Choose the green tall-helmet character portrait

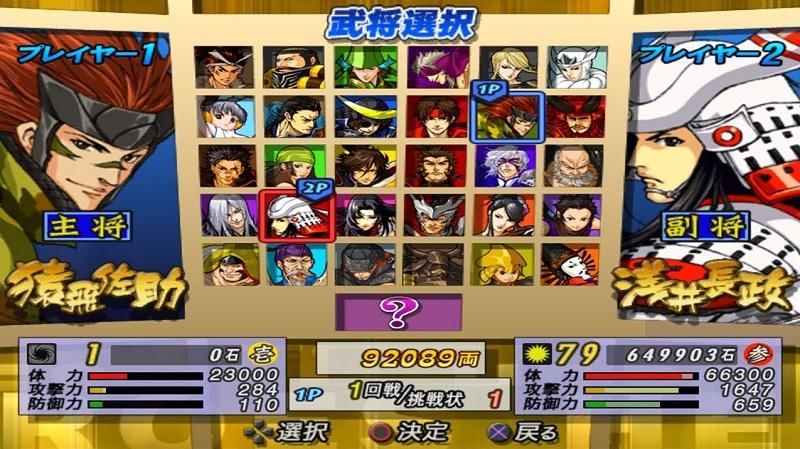point(364,67)
